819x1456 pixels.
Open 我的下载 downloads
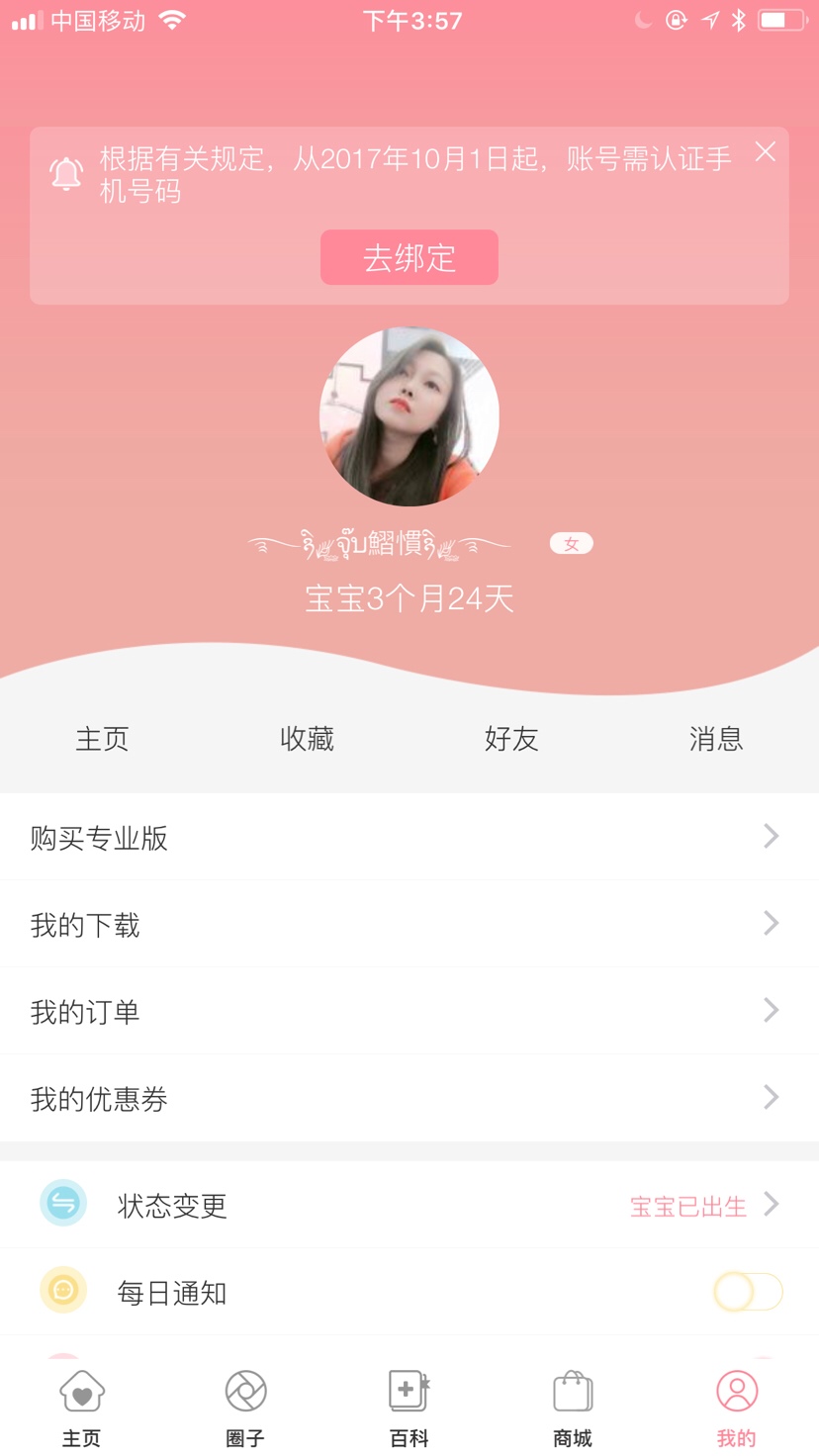[409, 924]
